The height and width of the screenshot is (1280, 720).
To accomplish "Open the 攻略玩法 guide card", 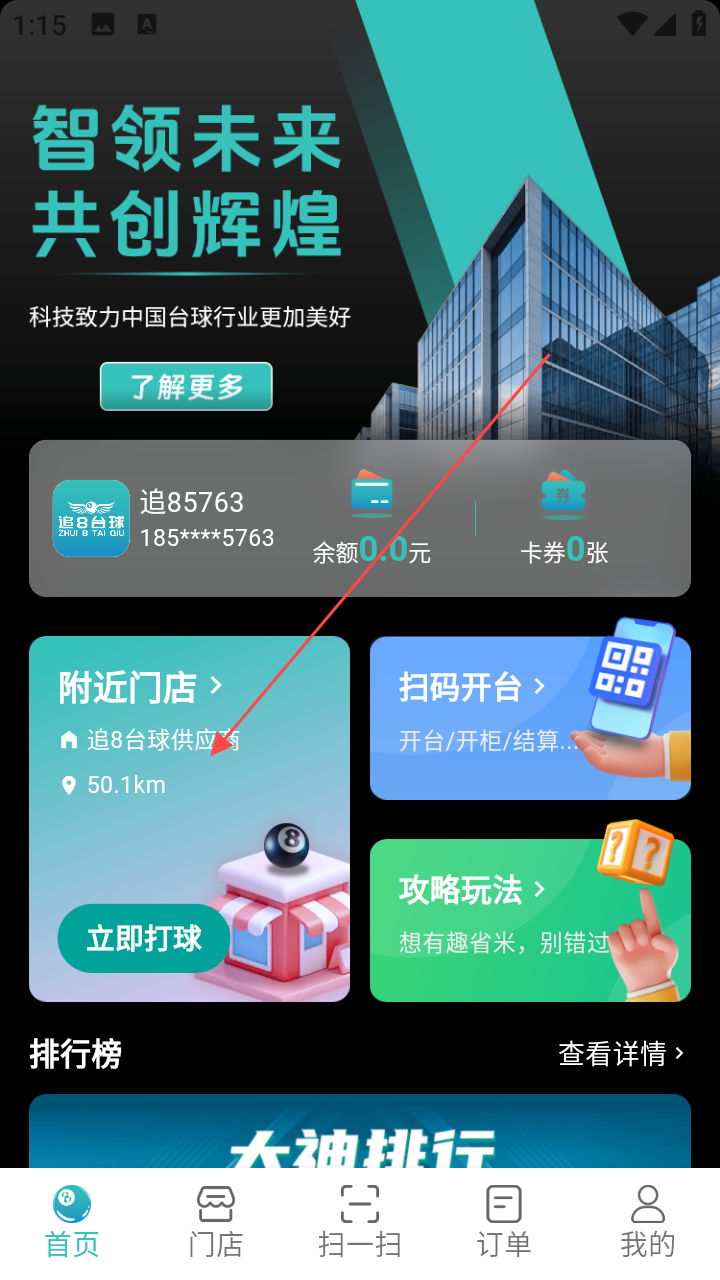I will (x=530, y=920).
